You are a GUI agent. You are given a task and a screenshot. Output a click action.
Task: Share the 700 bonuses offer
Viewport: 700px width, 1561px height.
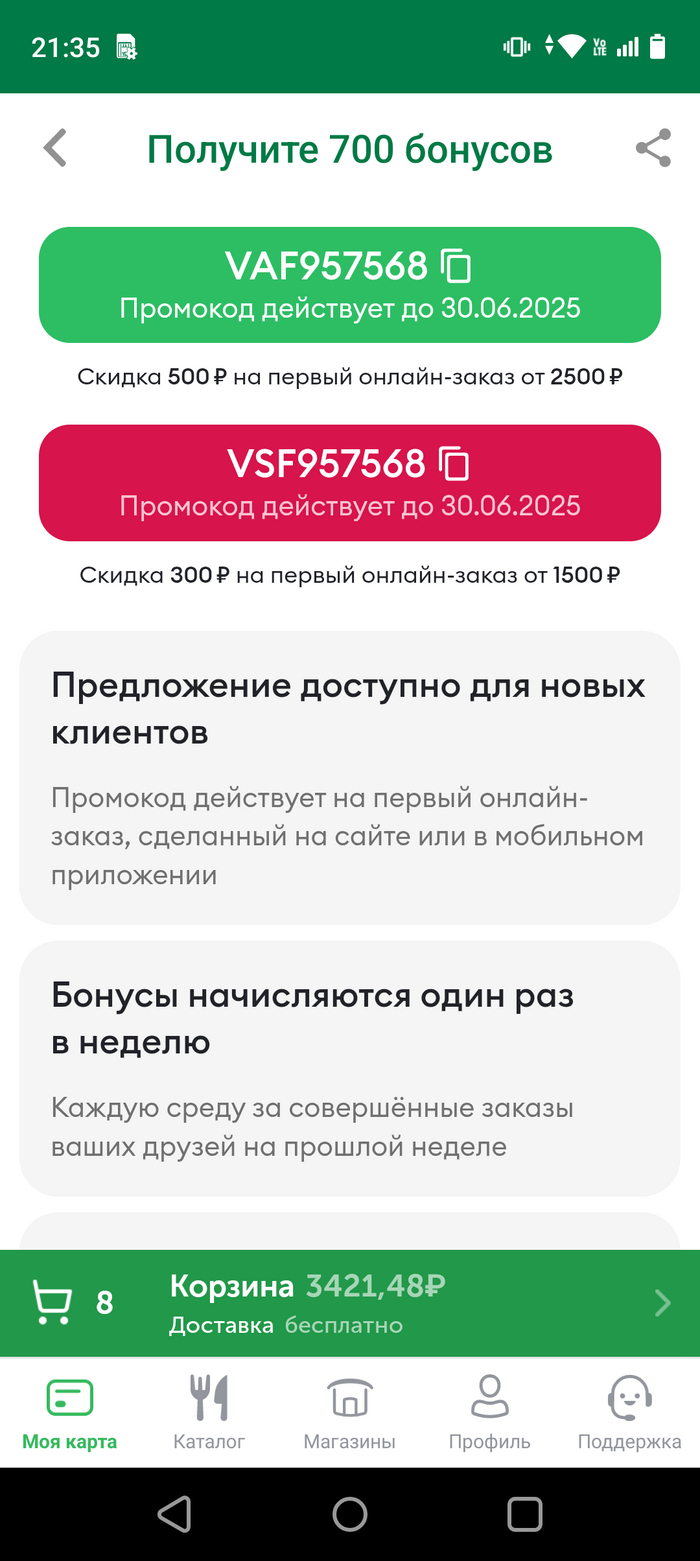click(x=653, y=149)
